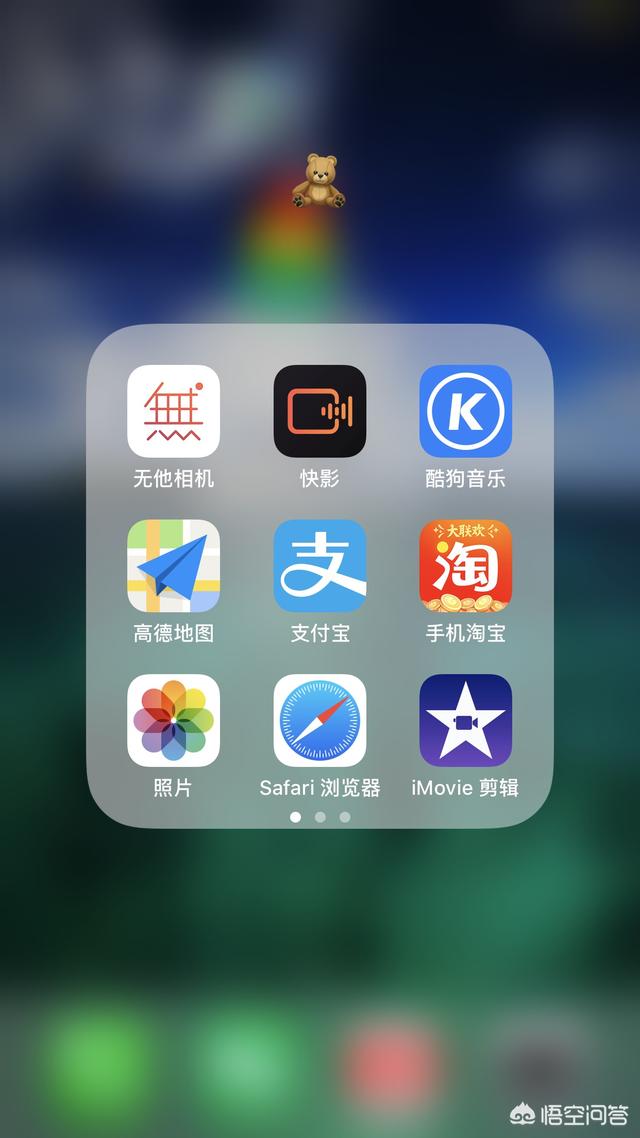The height and width of the screenshot is (1138, 640).
Task: Open 高德地图 maps app
Action: click(x=173, y=565)
